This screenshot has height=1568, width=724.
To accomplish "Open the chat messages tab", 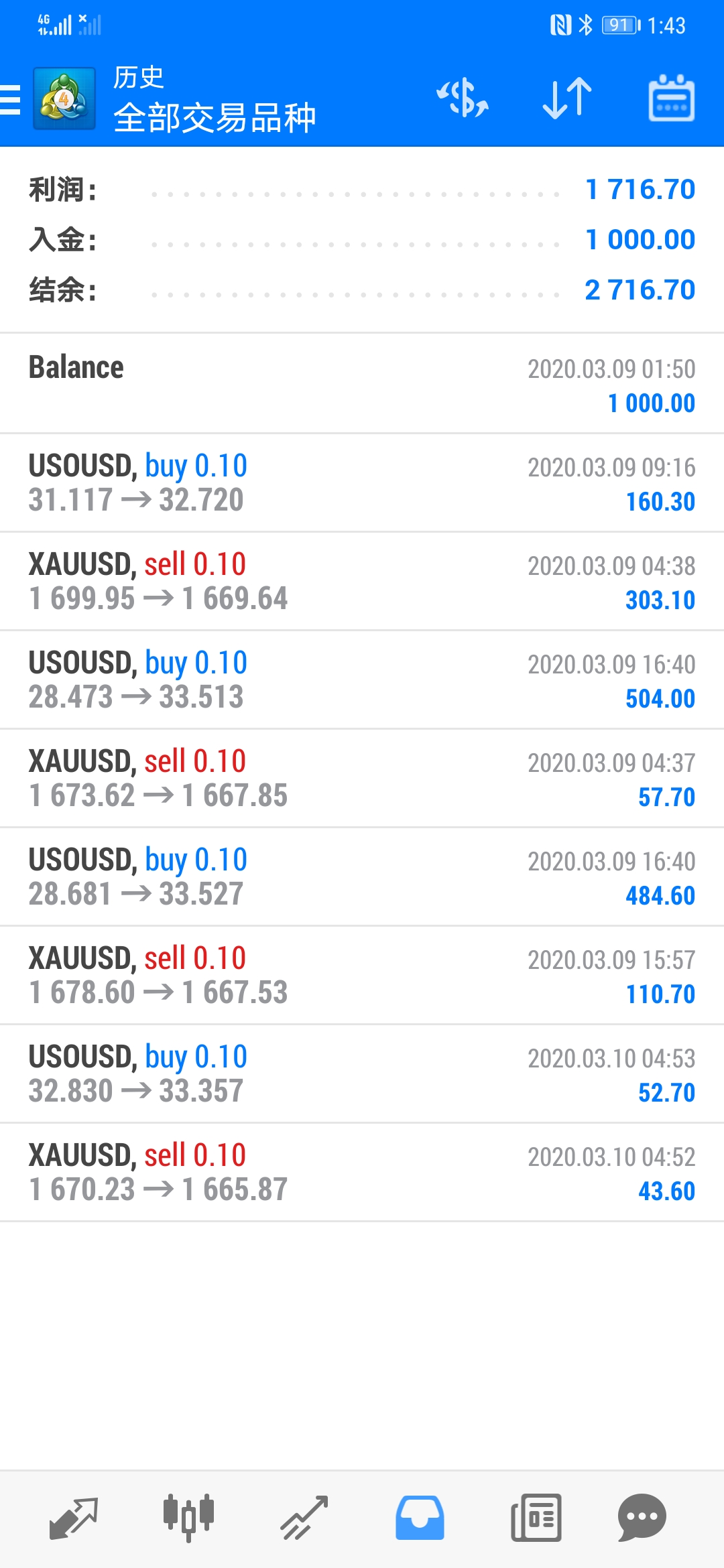I will [642, 1518].
